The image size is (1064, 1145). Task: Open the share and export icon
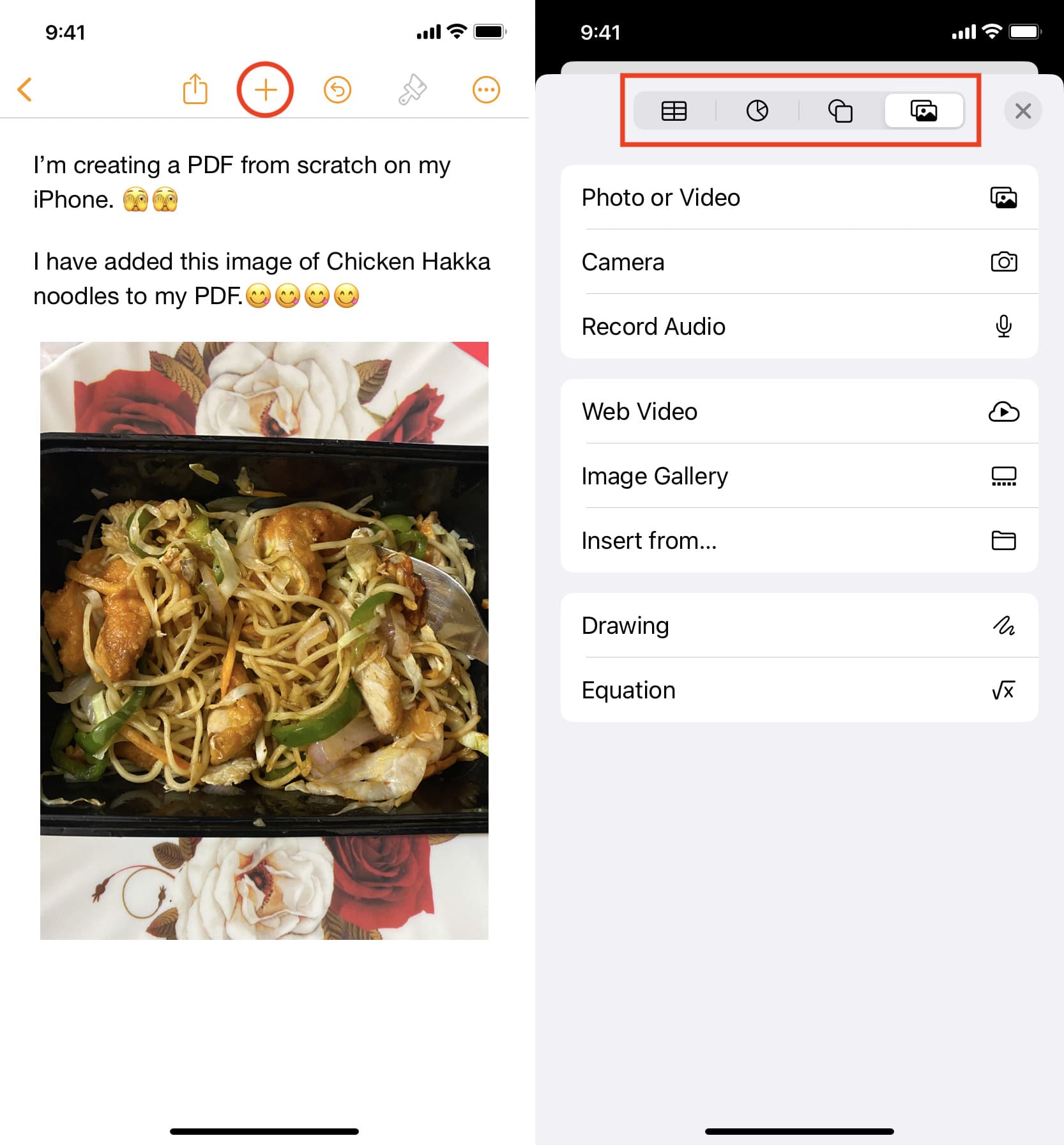click(x=195, y=89)
